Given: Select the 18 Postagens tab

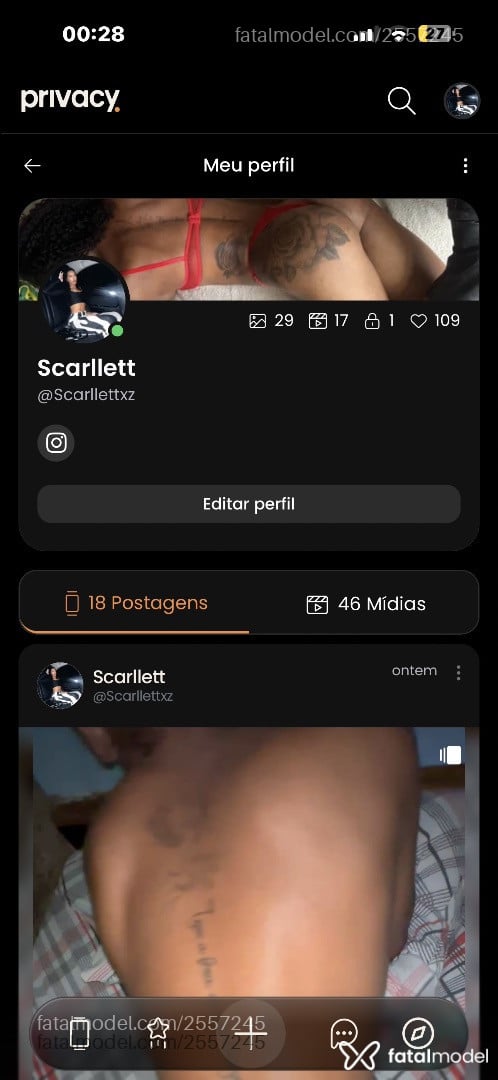Looking at the screenshot, I should pyautogui.click(x=135, y=603).
